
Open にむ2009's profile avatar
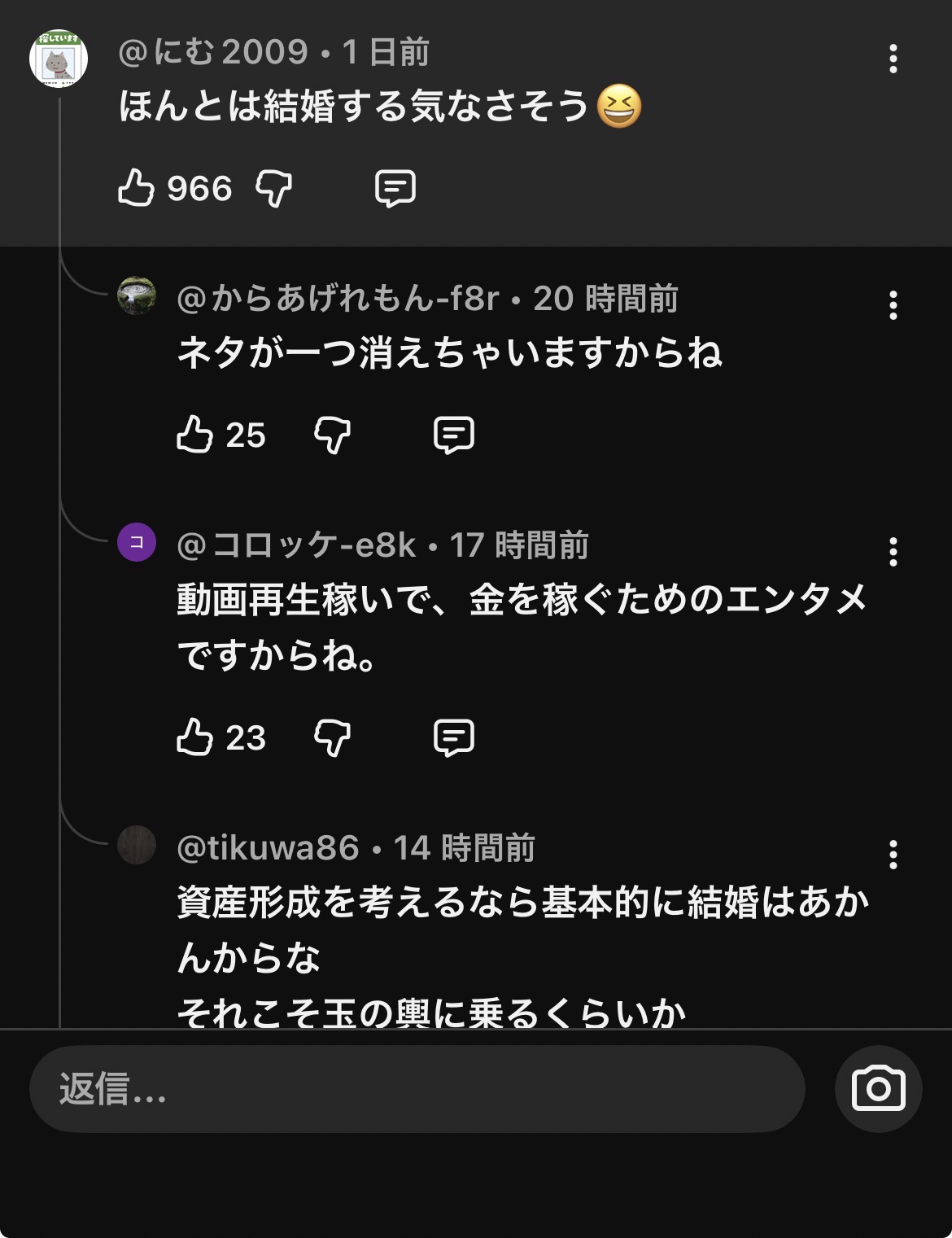[x=59, y=59]
